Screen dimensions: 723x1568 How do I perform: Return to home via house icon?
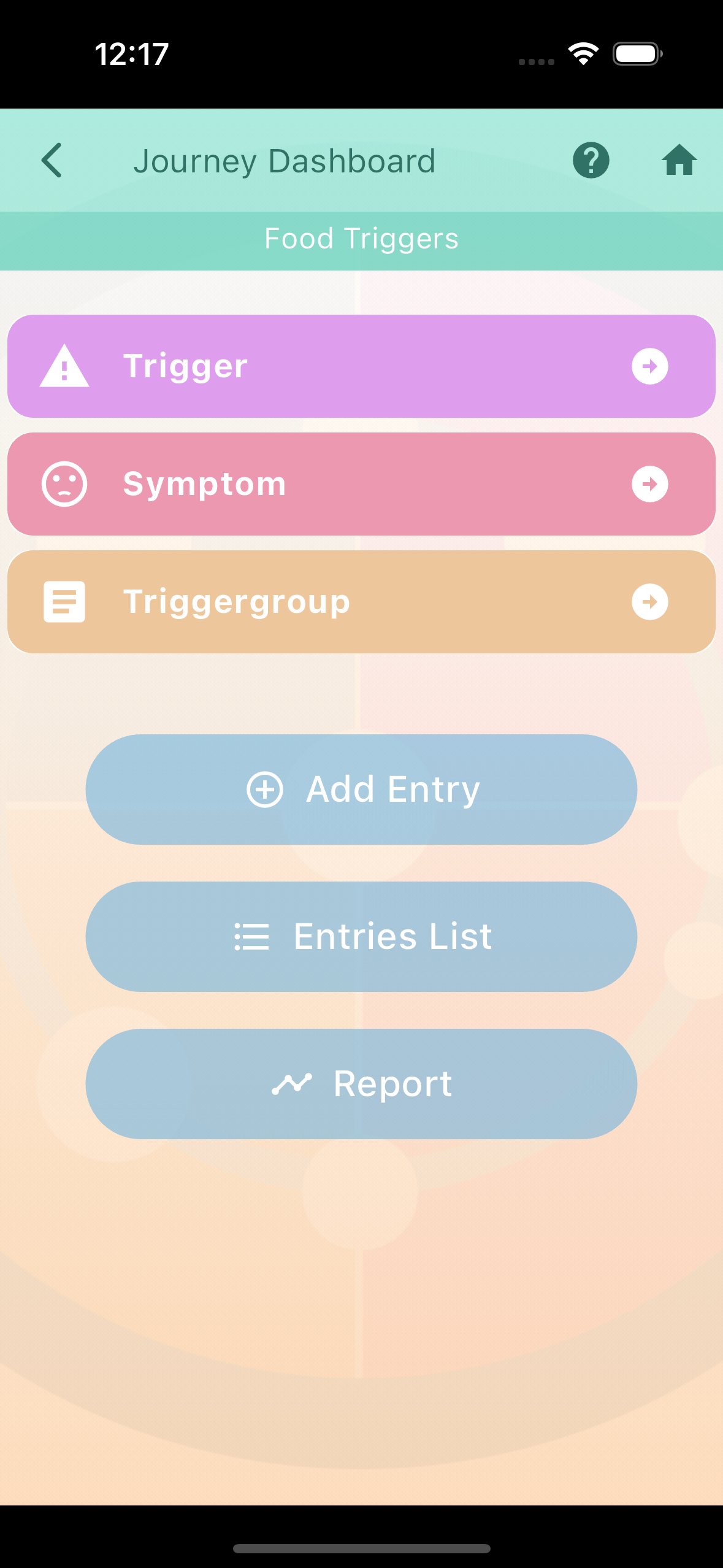tap(679, 161)
